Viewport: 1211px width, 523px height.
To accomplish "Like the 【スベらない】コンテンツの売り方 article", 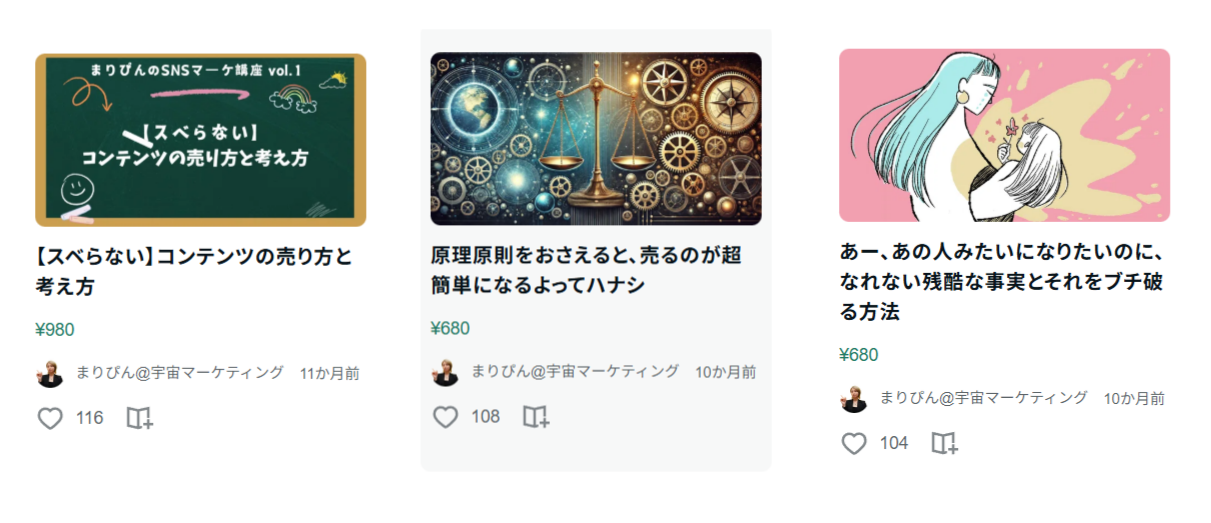I will pos(50,418).
